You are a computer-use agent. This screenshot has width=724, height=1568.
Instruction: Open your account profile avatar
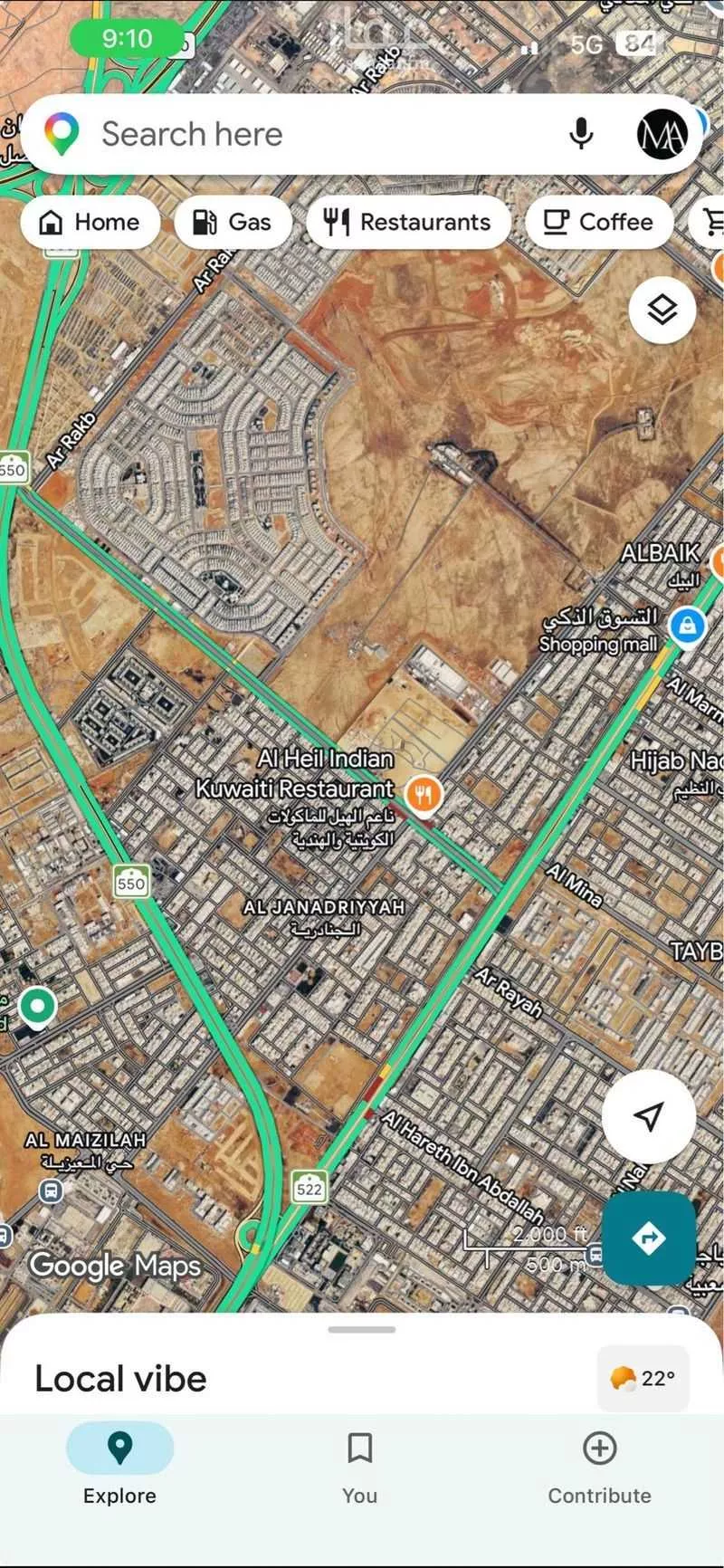662,133
